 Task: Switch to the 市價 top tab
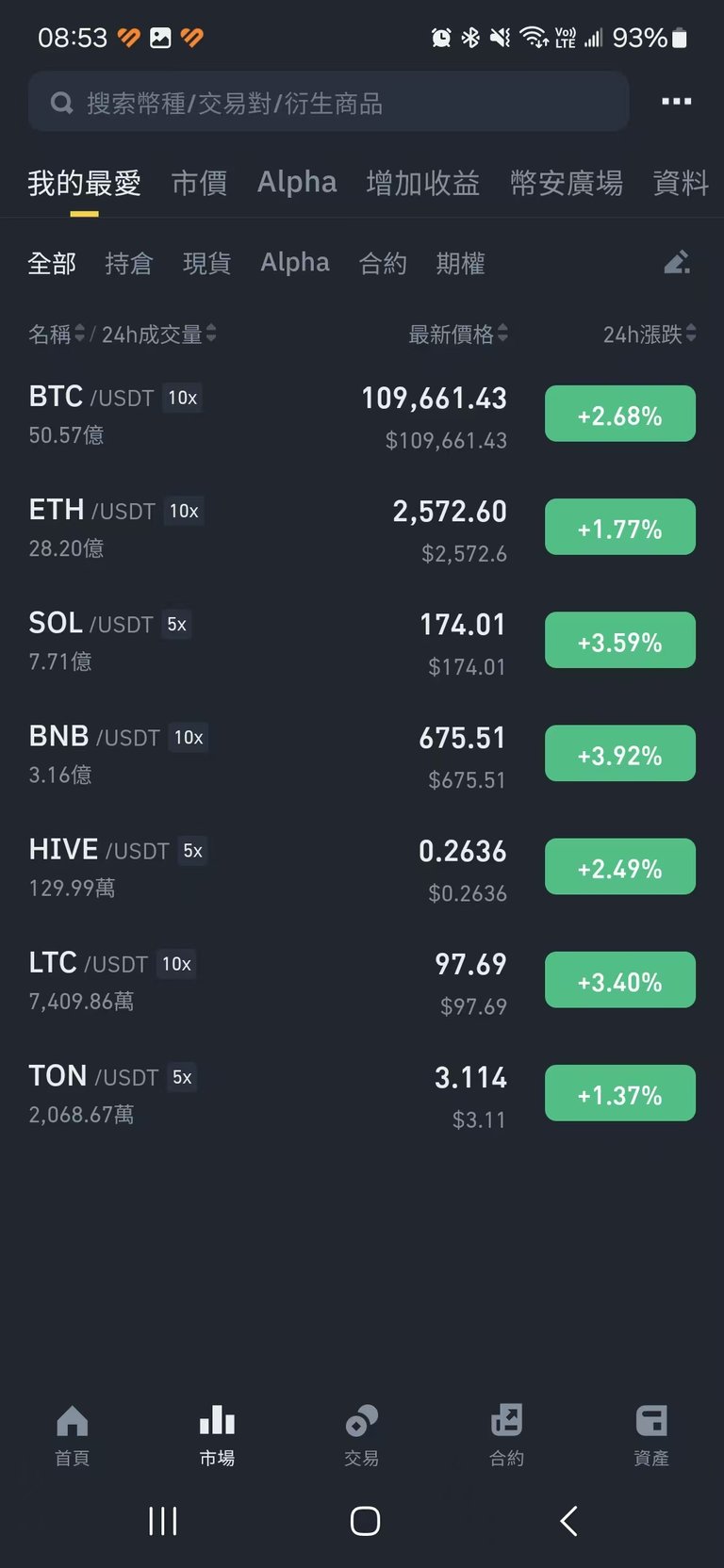(199, 182)
